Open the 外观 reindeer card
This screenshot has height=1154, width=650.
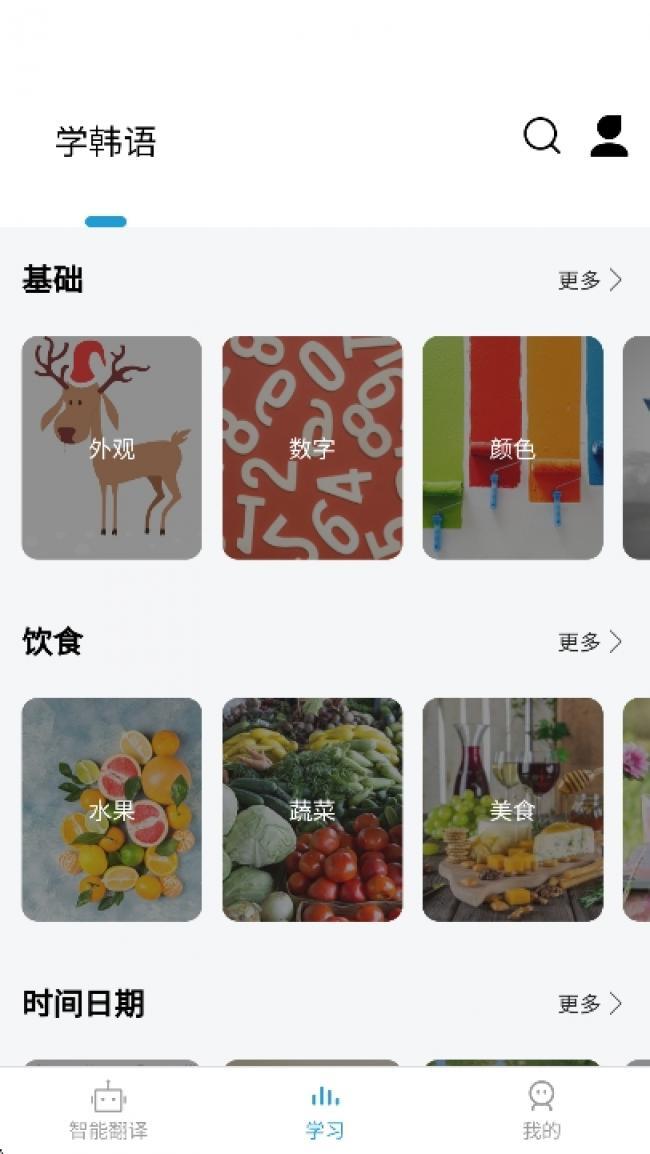[112, 447]
